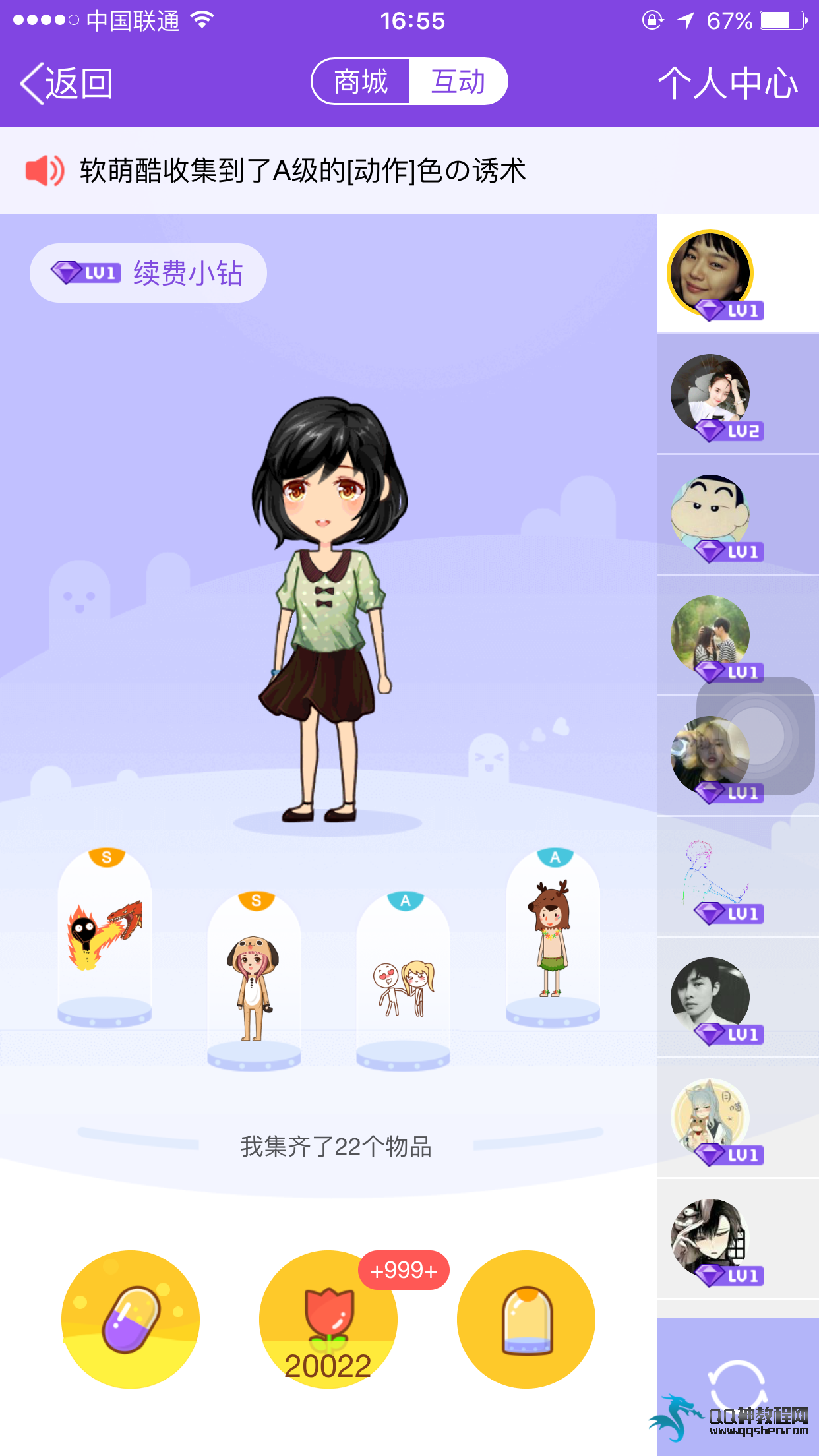Go back using 返回 button
This screenshot has height=1456, width=819.
pos(66,84)
